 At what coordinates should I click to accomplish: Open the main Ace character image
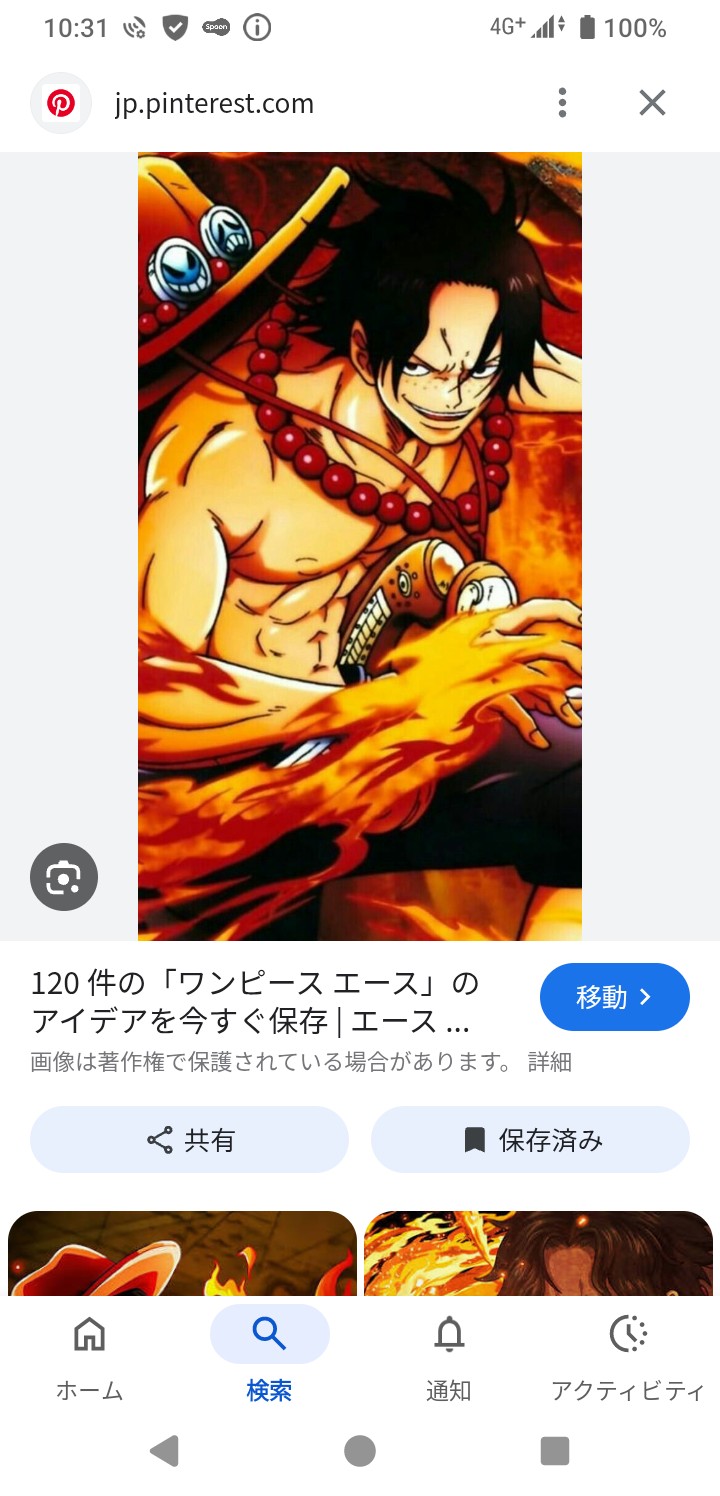click(360, 546)
